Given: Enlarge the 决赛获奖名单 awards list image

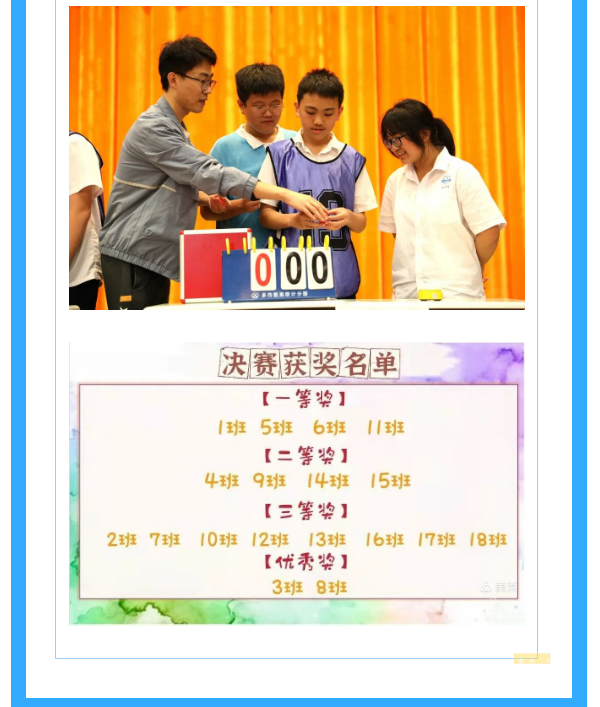Looking at the screenshot, I should pyautogui.click(x=296, y=483).
